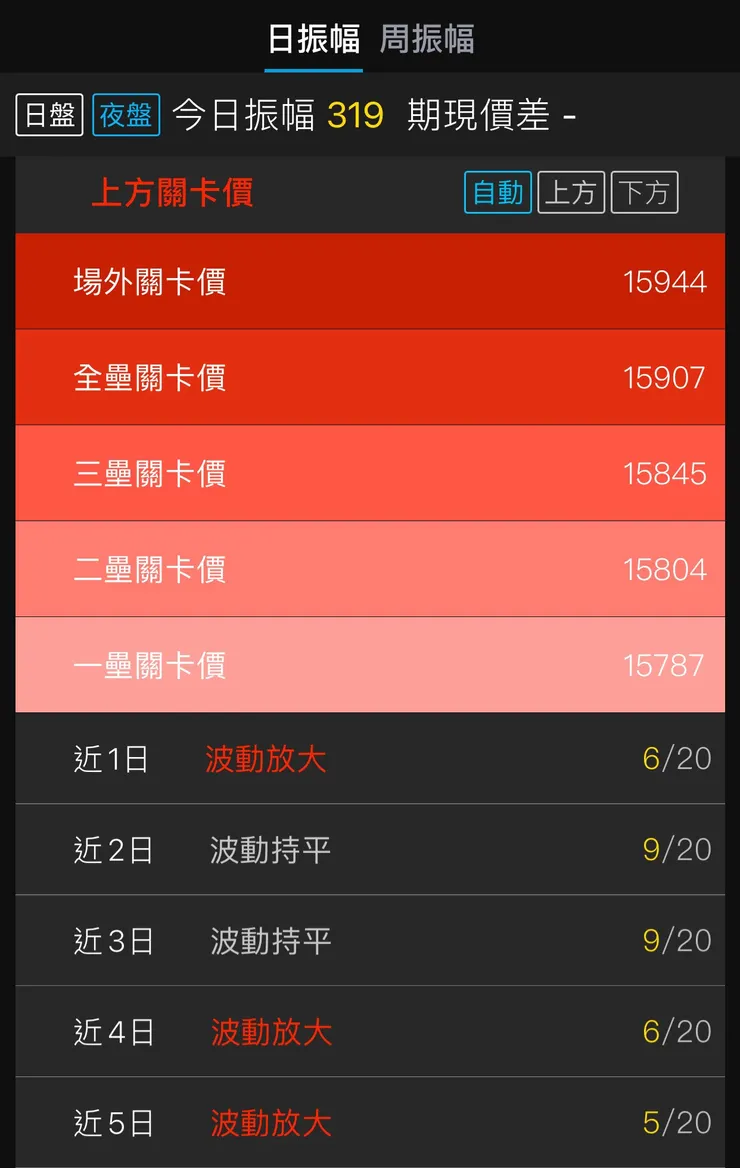This screenshot has height=1168, width=740.
Task: Open the 一壘關卡價 level
Action: click(370, 665)
